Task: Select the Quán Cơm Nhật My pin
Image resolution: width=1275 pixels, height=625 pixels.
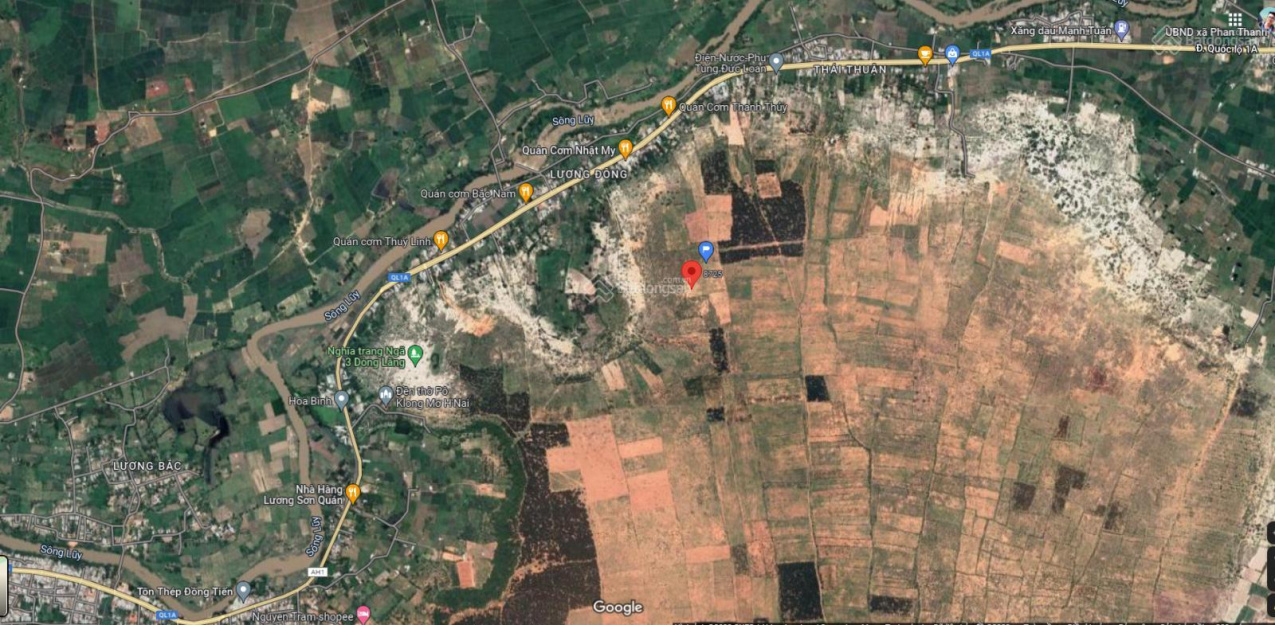Action: coord(626,149)
